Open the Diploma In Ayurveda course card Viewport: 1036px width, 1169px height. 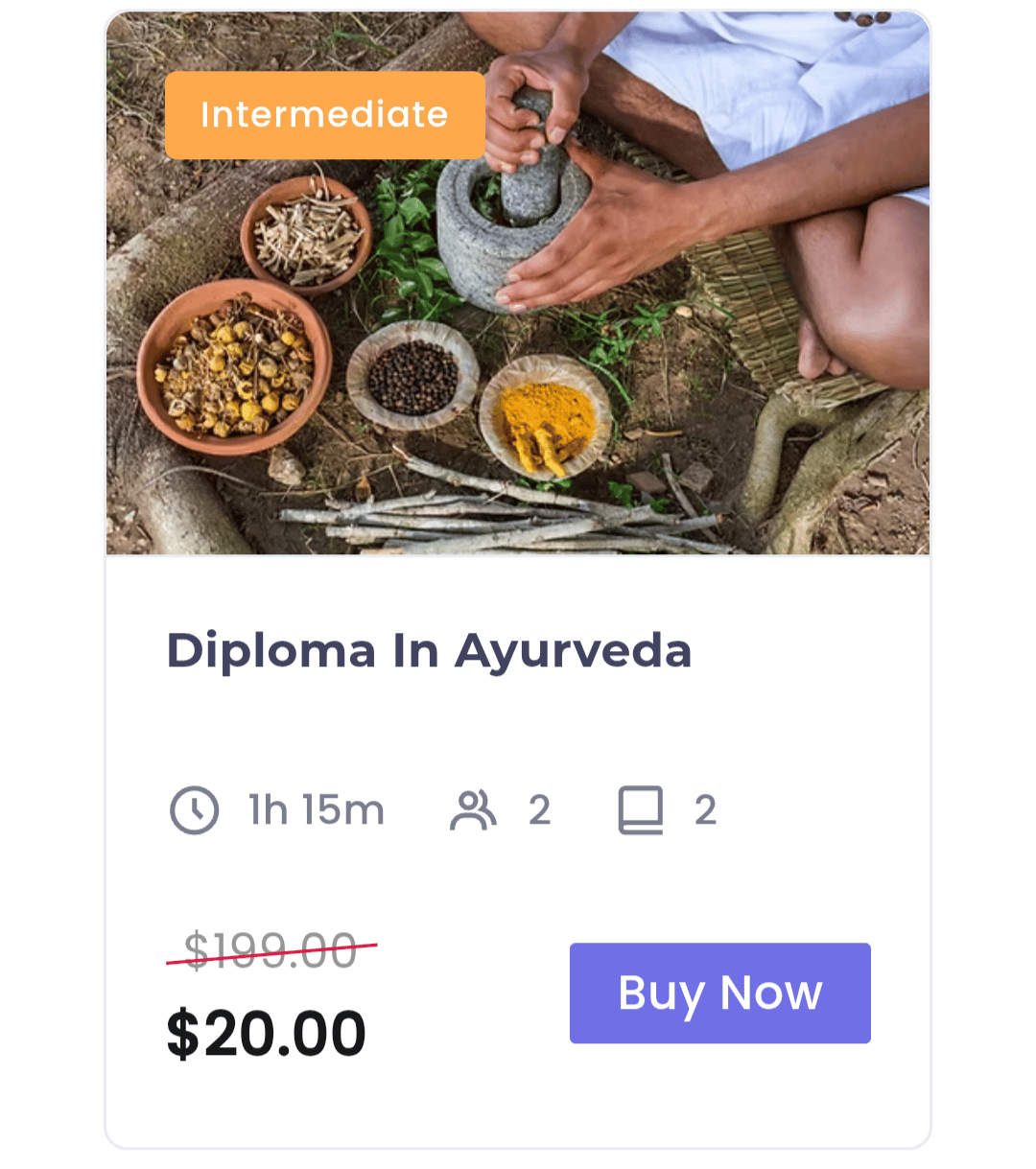pos(429,651)
